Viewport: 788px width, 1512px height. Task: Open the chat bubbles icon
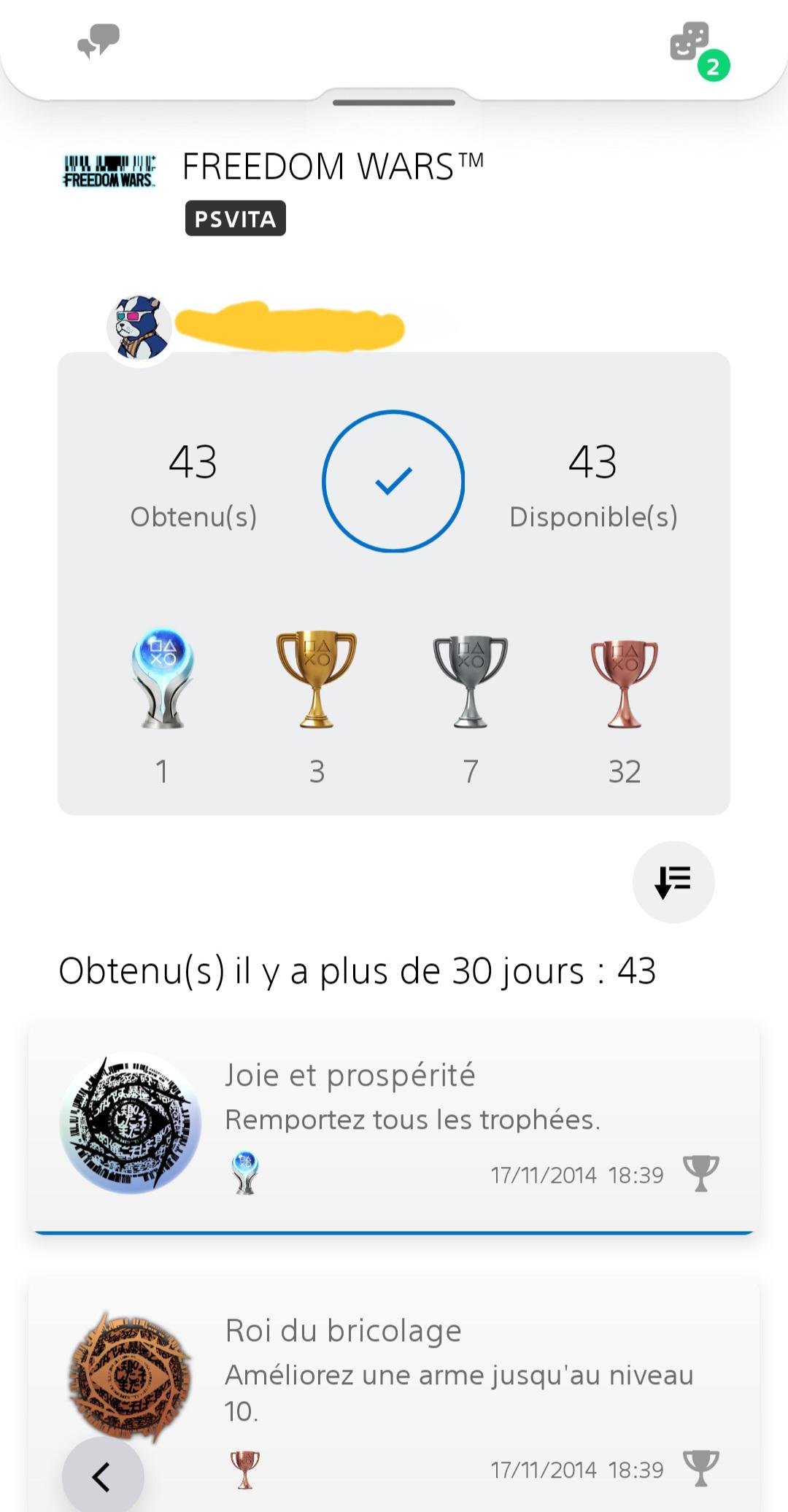tap(98, 42)
